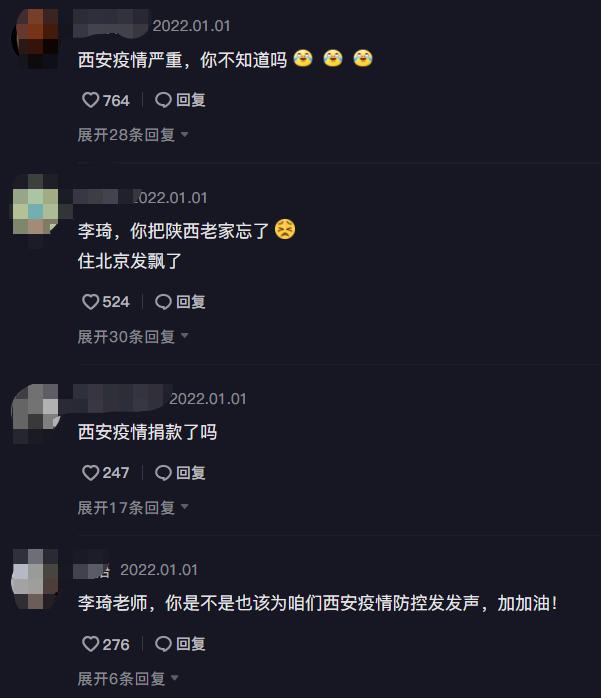Image resolution: width=601 pixels, height=698 pixels.
Task: Open avatar of the 西安疫情严重 commenter
Action: point(38,38)
